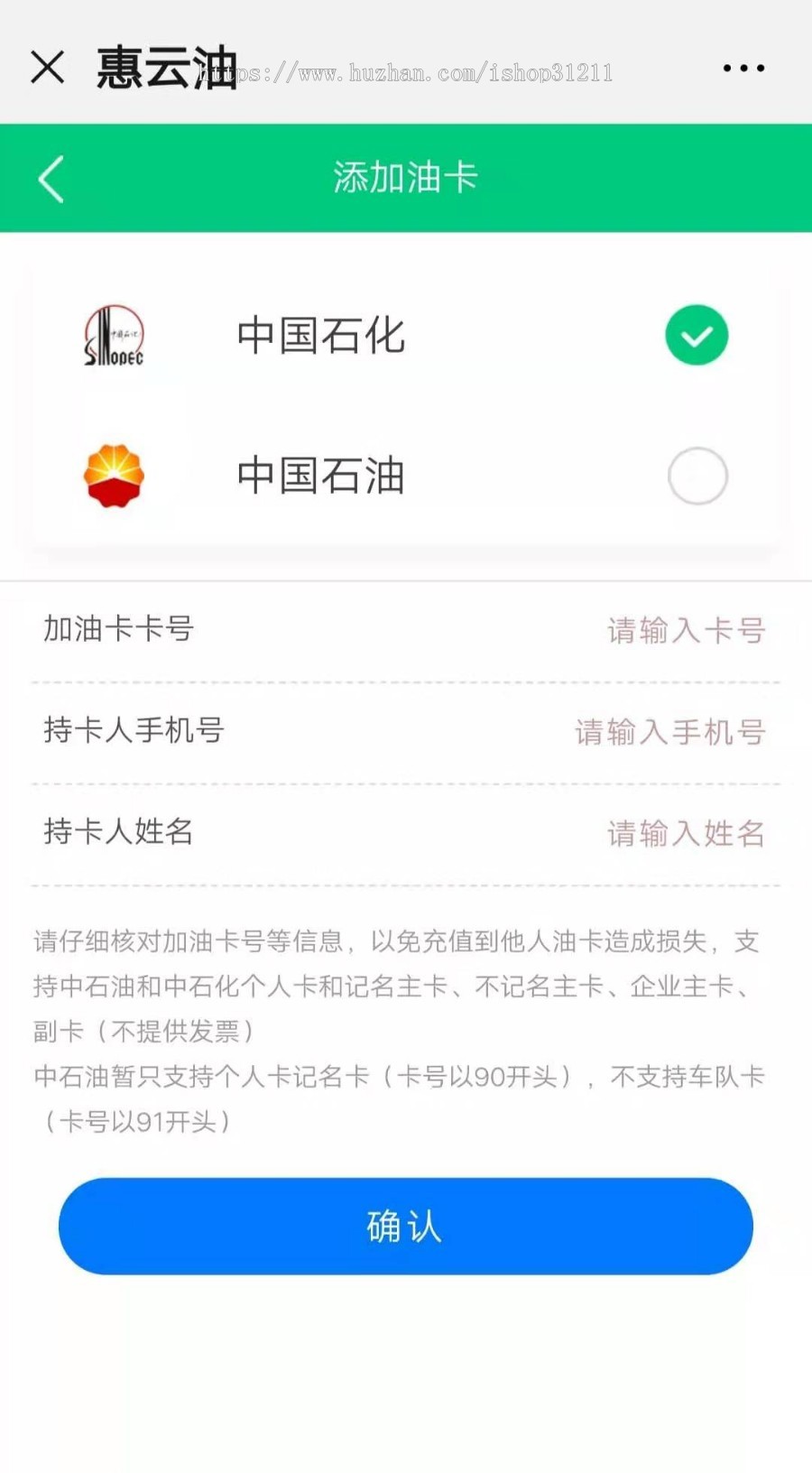
Task: Tap the 请输入手机号 input field
Action: [670, 733]
